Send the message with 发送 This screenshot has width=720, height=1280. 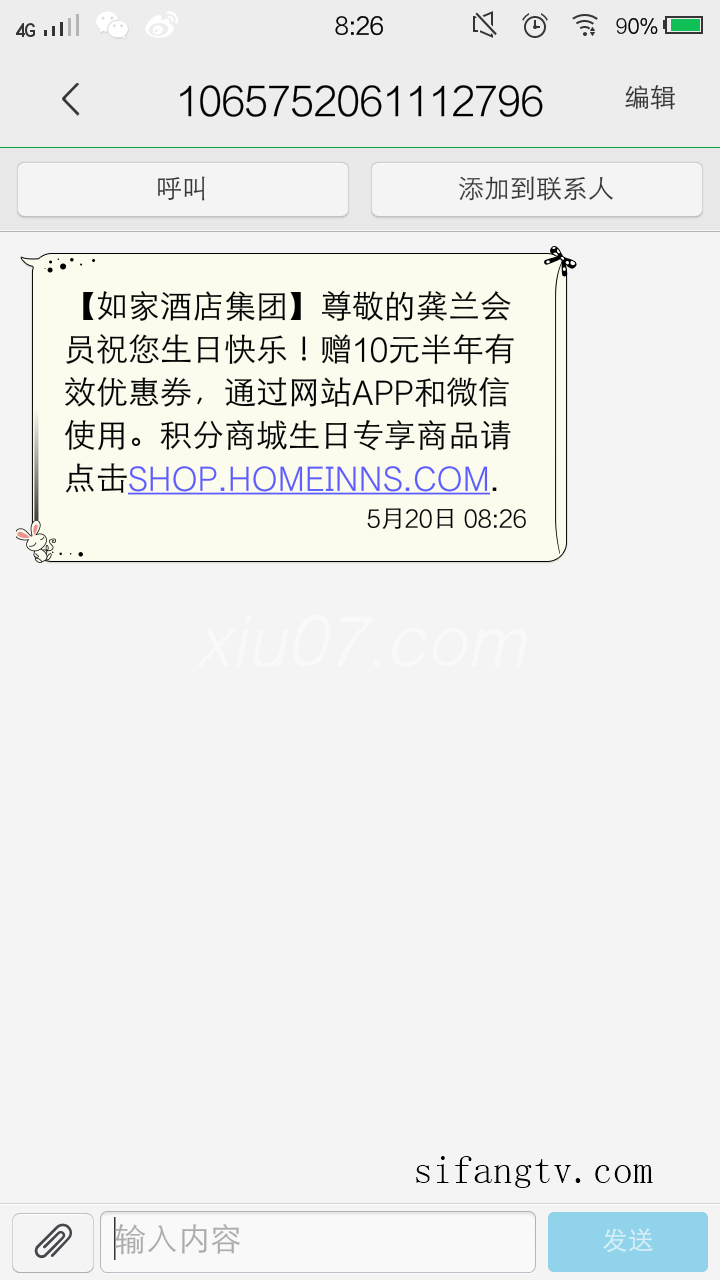628,1242
